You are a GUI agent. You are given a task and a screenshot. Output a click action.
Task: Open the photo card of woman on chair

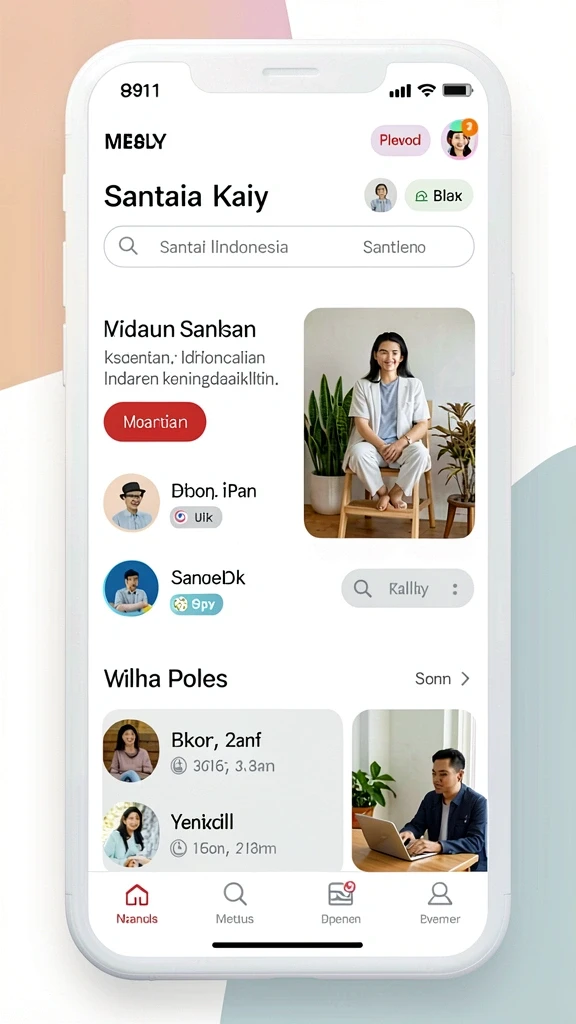tap(389, 423)
